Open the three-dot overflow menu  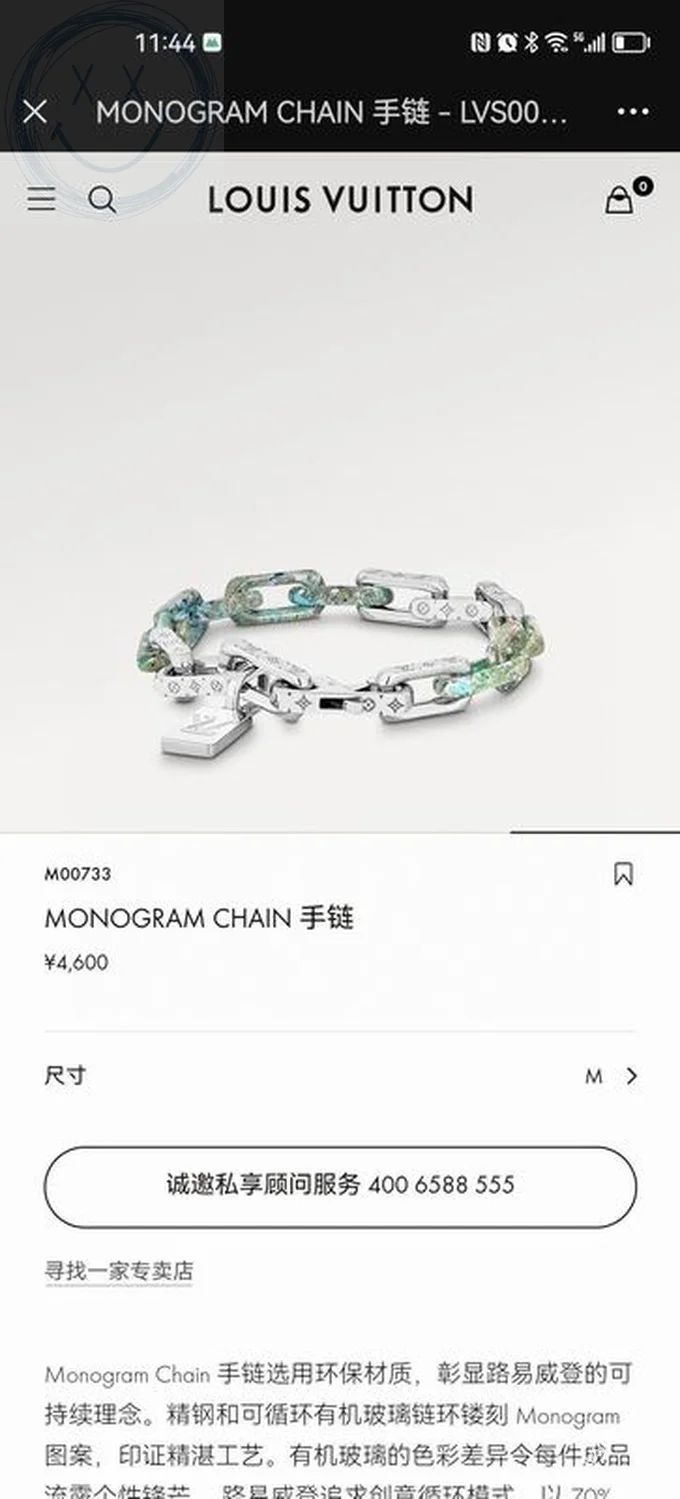point(633,112)
